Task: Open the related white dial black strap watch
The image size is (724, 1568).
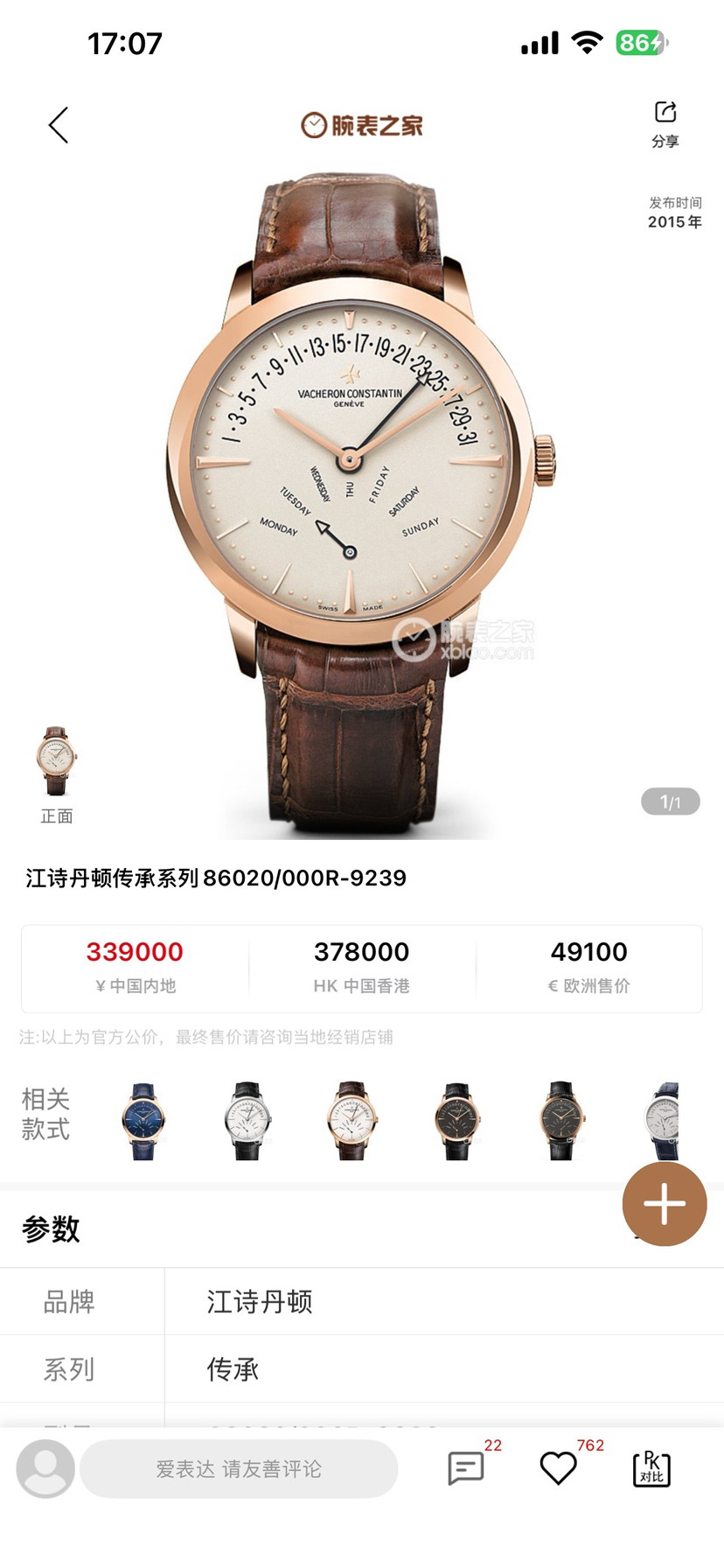Action: [247, 1121]
